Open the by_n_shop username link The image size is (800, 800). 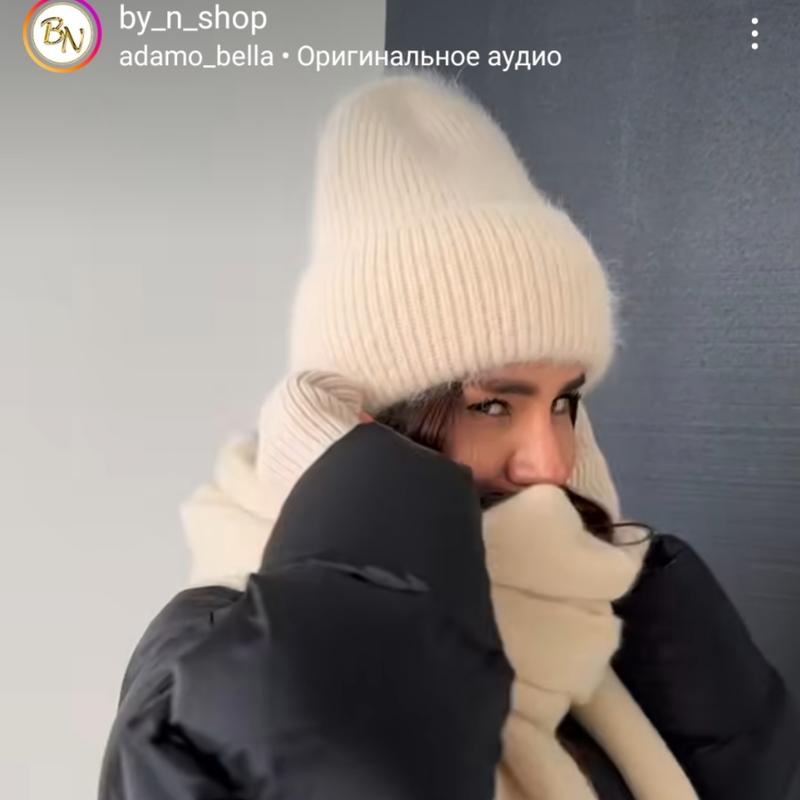(193, 18)
